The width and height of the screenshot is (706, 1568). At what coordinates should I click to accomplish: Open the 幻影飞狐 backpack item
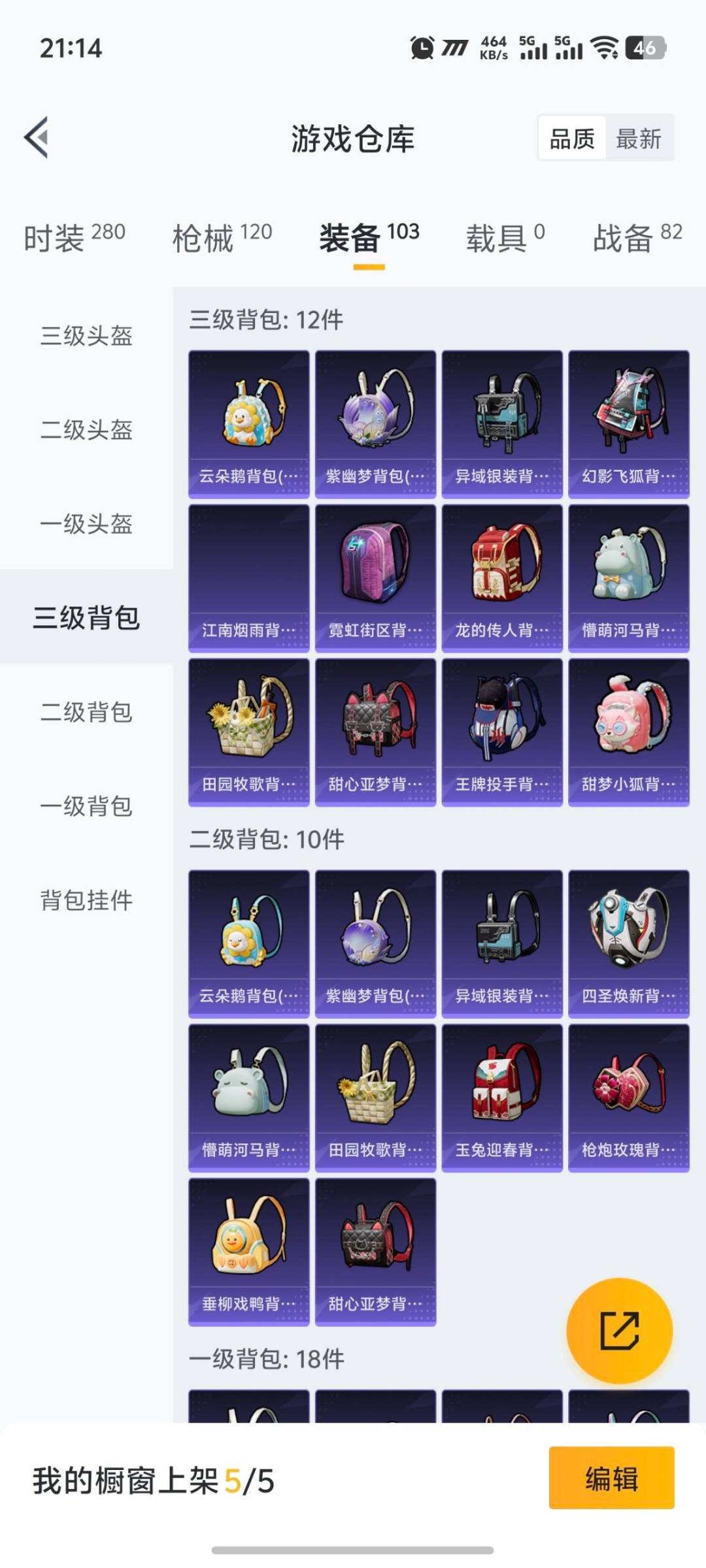[628, 425]
